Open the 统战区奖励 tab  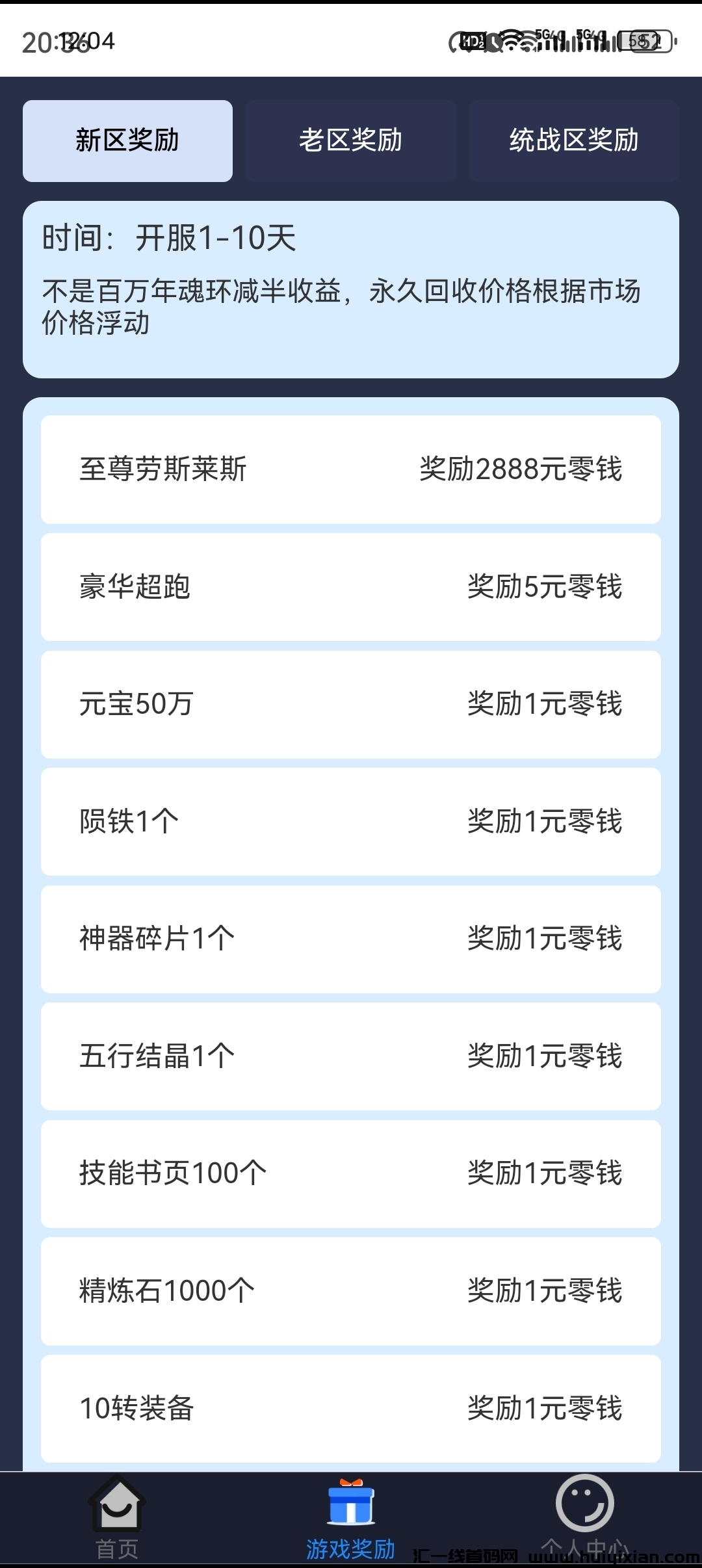(574, 140)
